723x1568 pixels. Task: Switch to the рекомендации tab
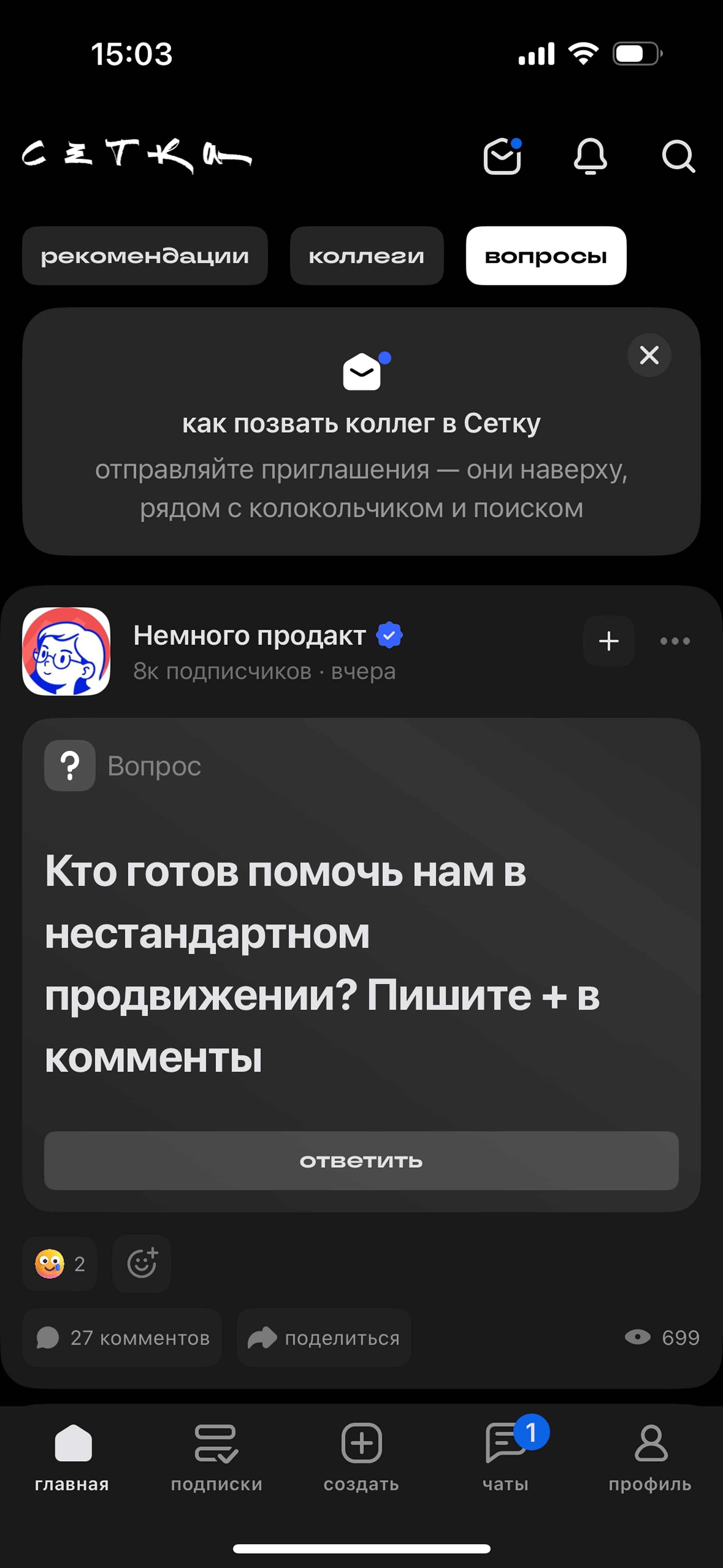pyautogui.click(x=145, y=256)
